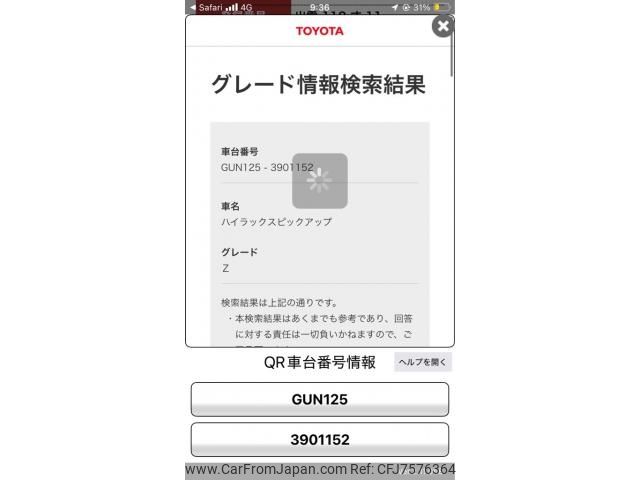Image resolution: width=640 pixels, height=480 pixels.
Task: Tap the GUN125 model code button
Action: click(x=320, y=399)
